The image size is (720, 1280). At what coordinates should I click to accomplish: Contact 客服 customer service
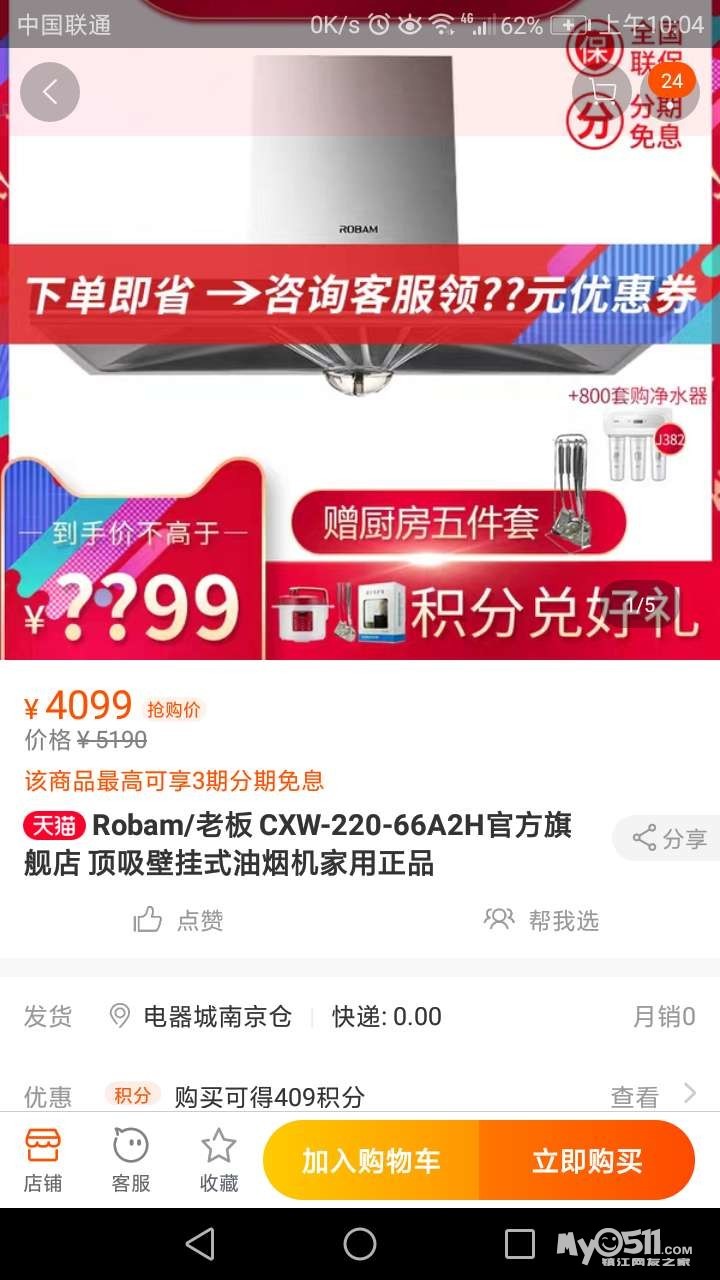point(131,1160)
